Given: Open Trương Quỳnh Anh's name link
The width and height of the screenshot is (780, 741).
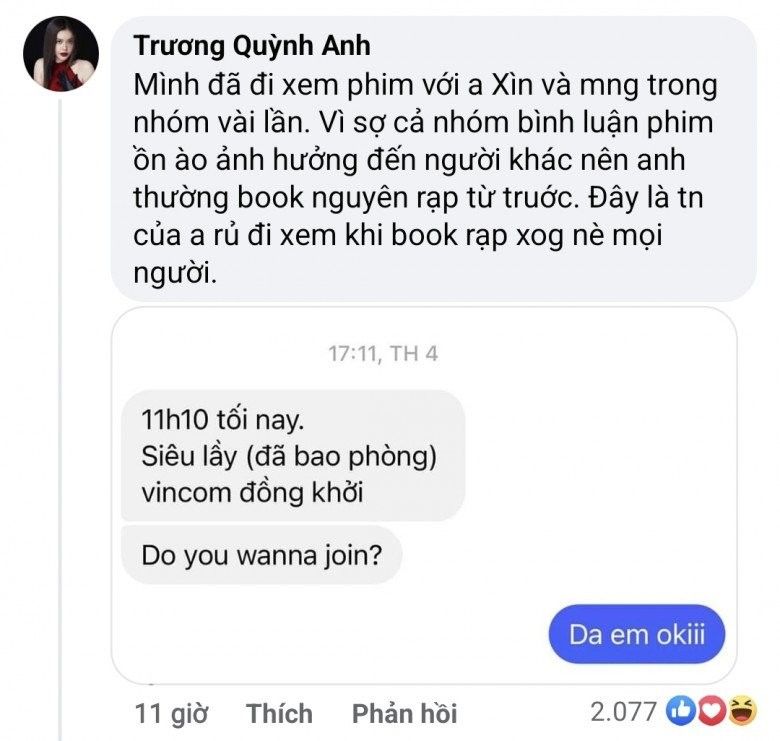Looking at the screenshot, I should coord(252,45).
